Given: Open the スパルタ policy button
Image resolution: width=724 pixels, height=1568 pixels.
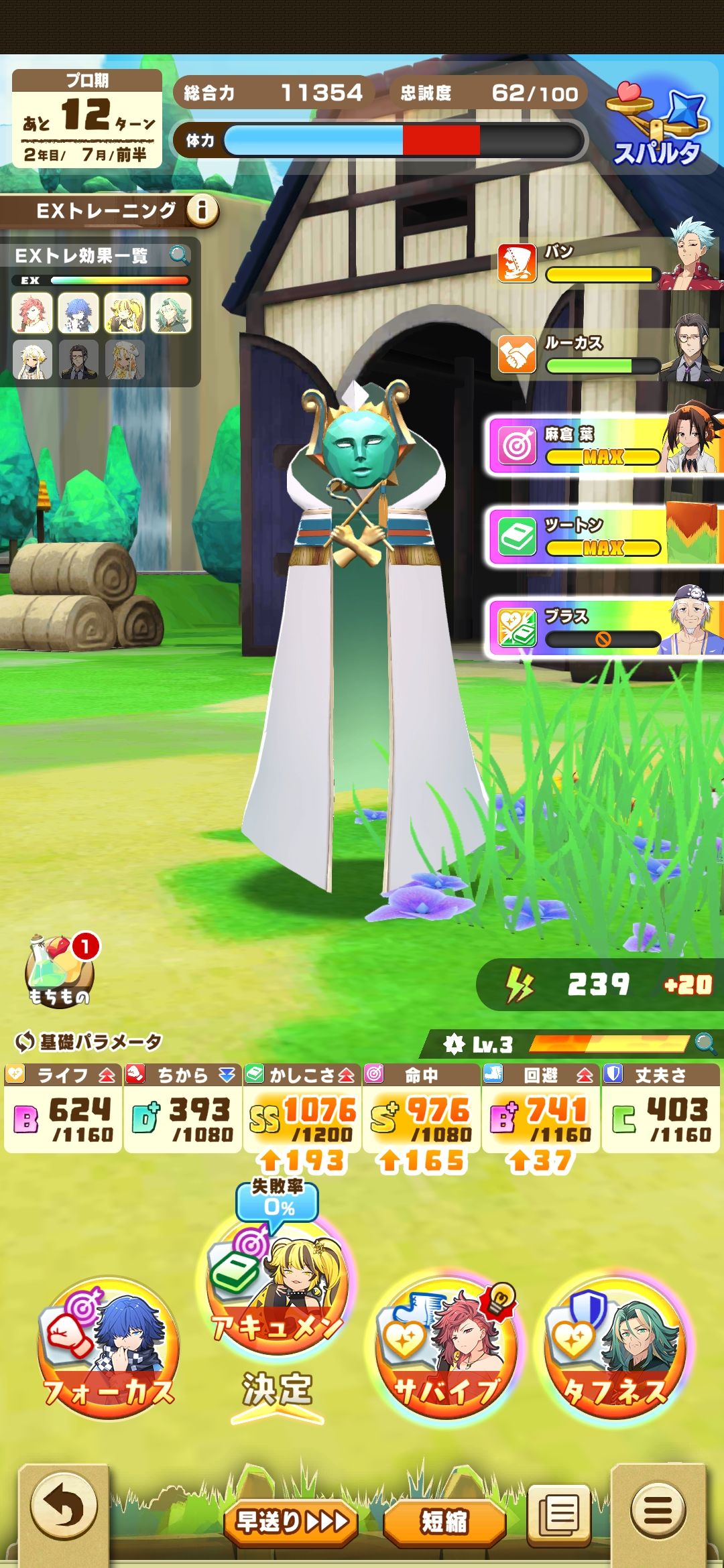Looking at the screenshot, I should click(657, 127).
